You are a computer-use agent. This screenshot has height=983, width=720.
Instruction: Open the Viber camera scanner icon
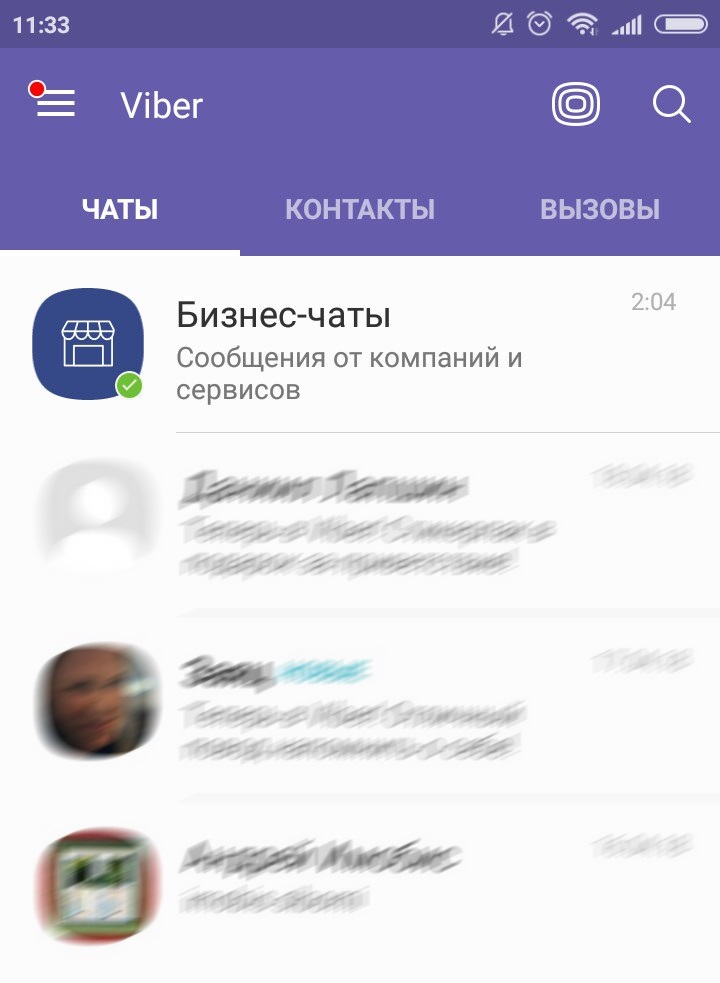576,104
